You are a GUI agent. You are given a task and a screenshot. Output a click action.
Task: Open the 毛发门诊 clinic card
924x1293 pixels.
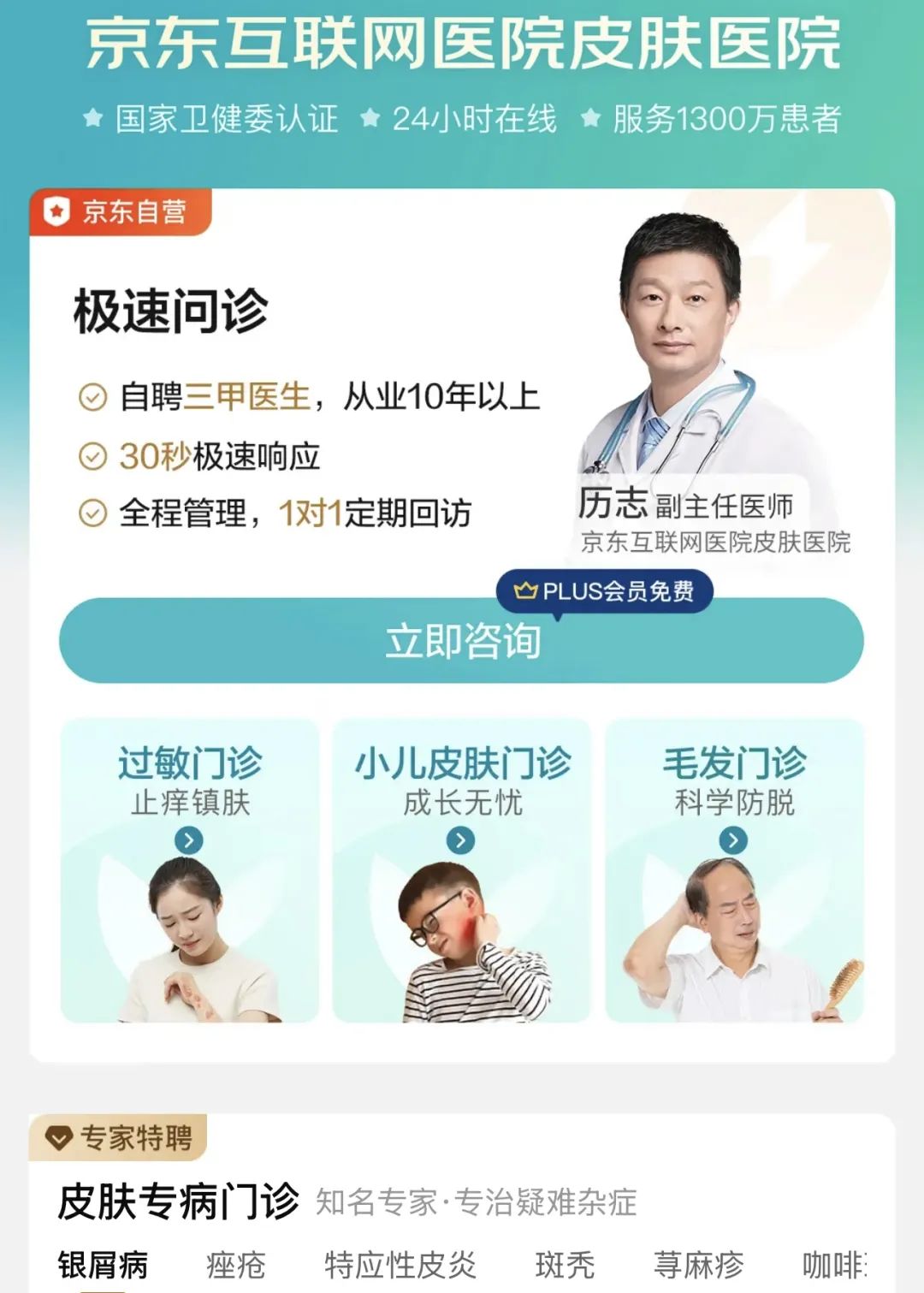[x=734, y=870]
